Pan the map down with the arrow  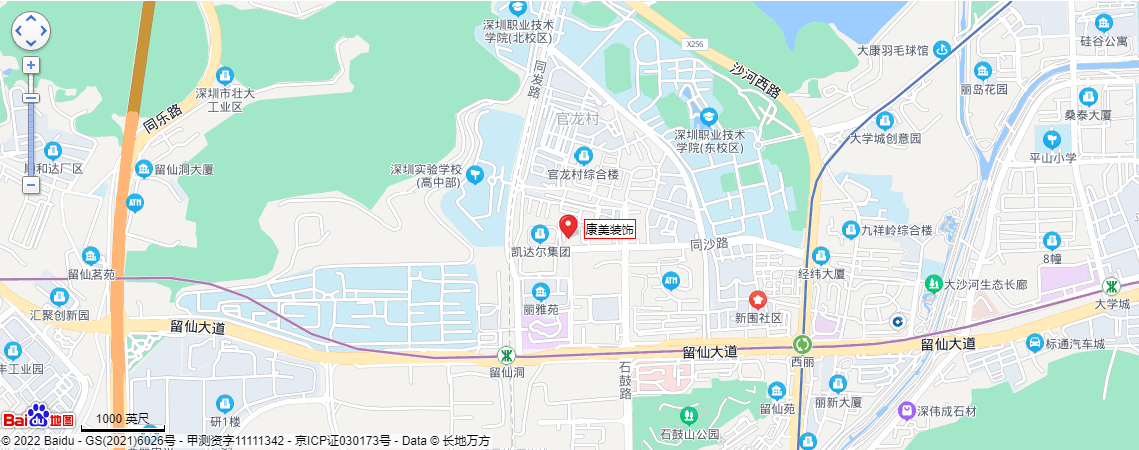[x=31, y=42]
